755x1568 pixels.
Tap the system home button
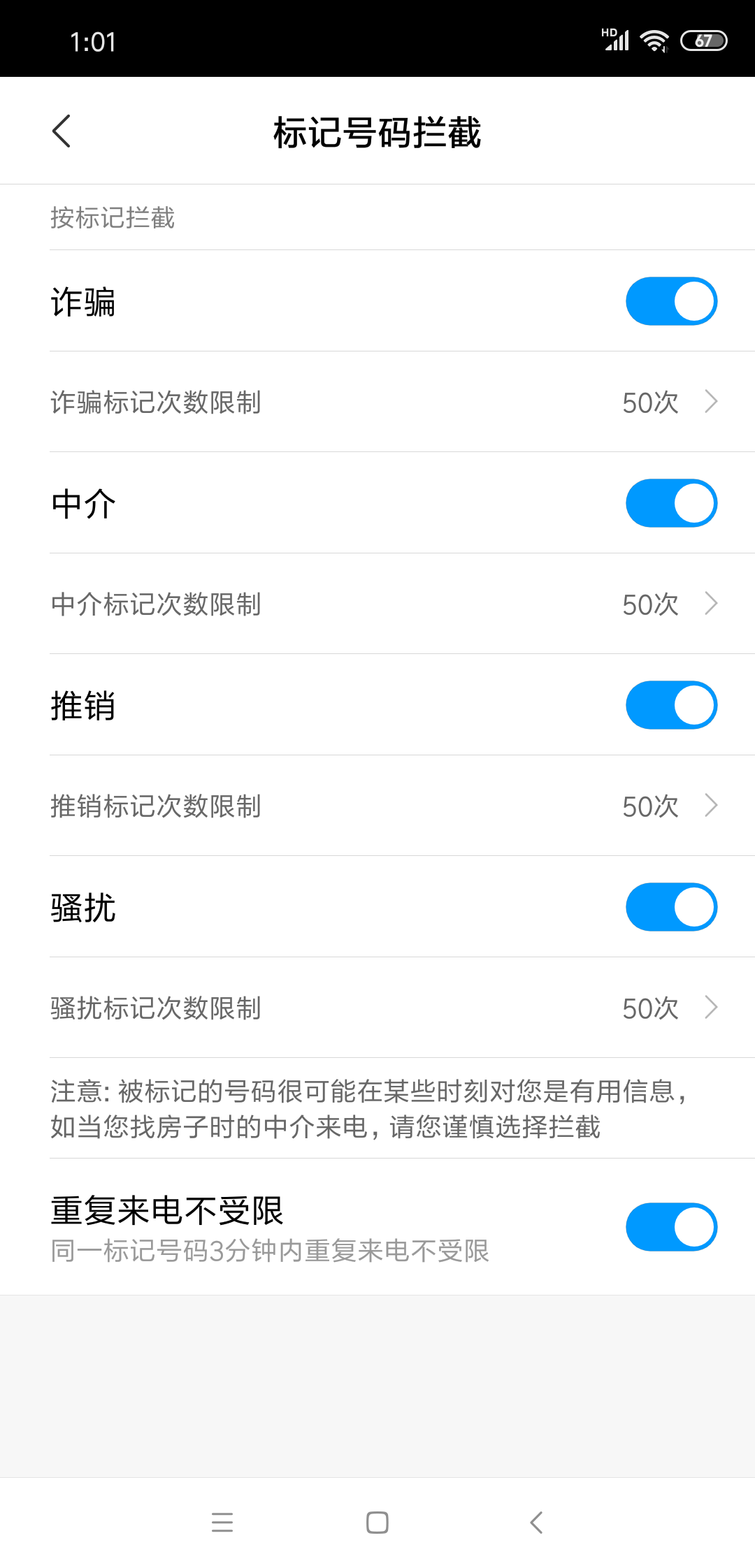[377, 1523]
